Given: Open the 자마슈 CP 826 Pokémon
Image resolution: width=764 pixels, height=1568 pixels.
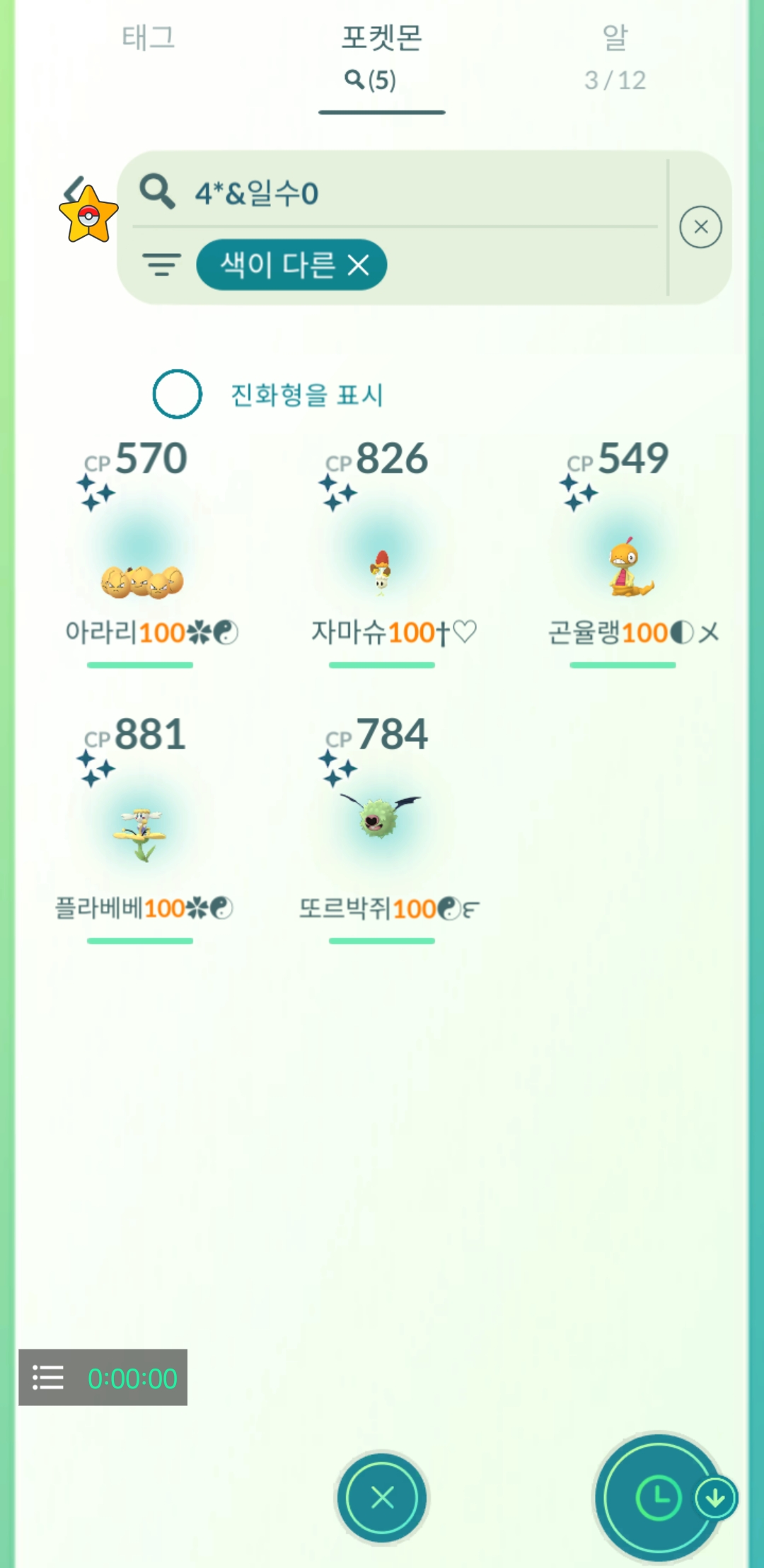Looking at the screenshot, I should (x=382, y=559).
